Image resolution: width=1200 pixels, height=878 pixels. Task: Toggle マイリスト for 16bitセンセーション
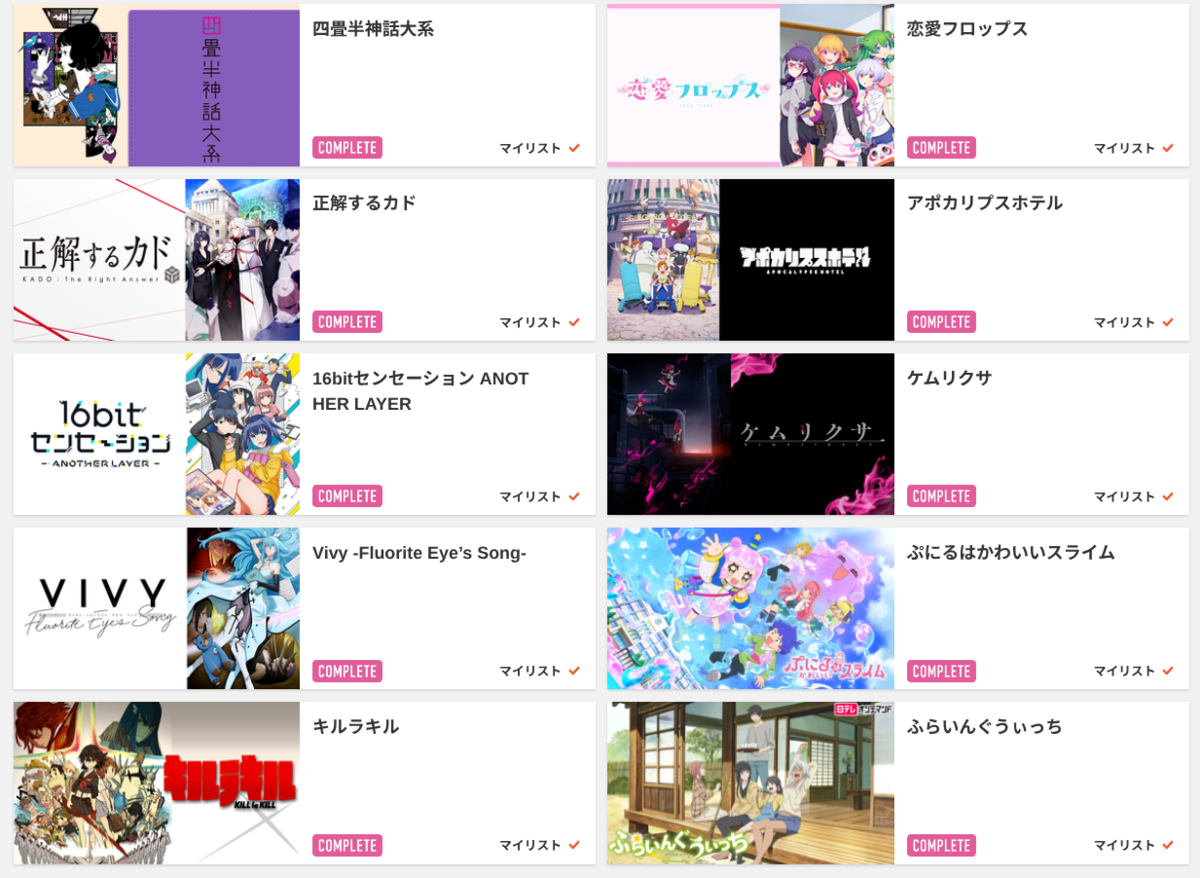click(540, 497)
